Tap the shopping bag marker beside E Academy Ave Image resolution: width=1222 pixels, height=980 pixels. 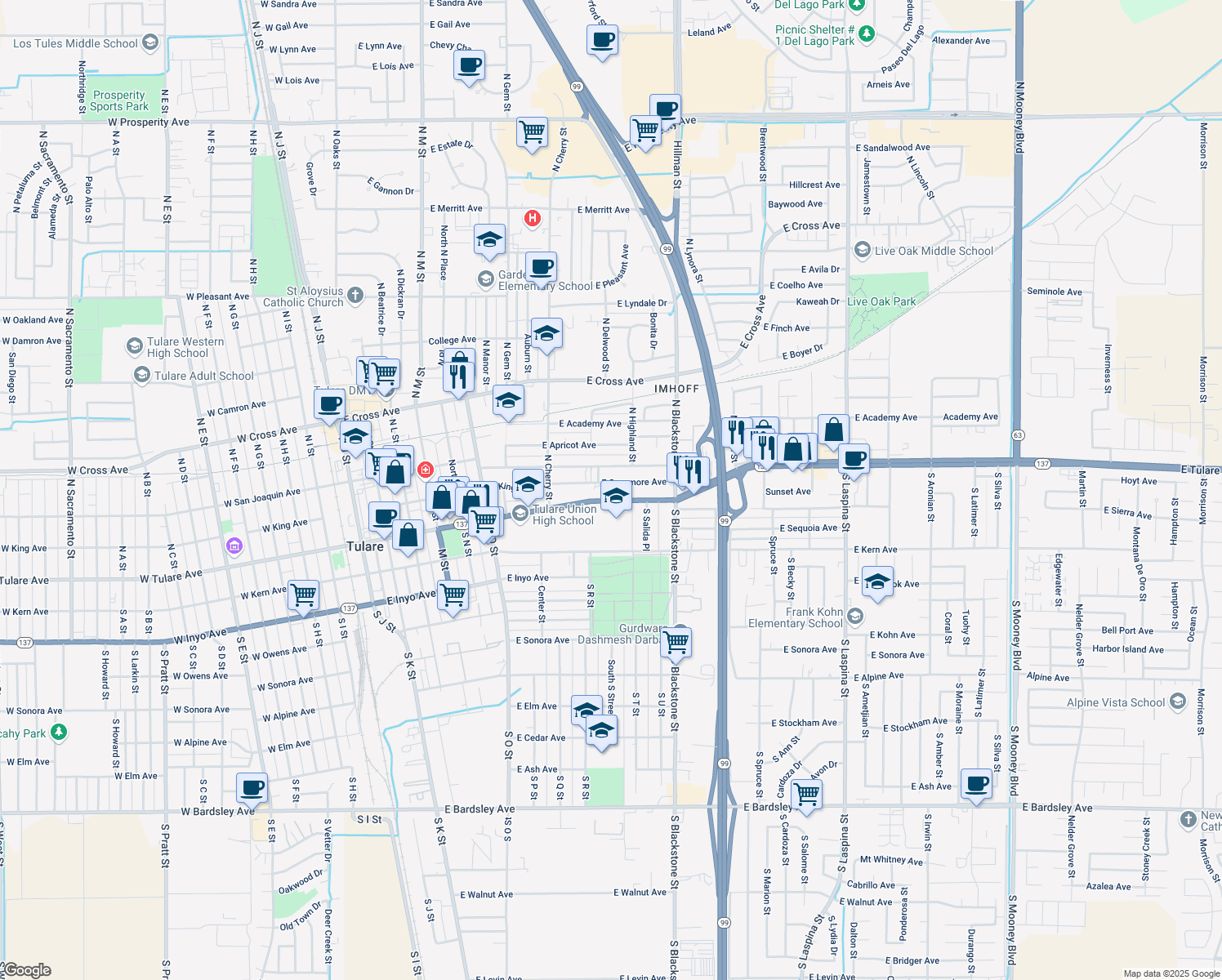tap(833, 430)
